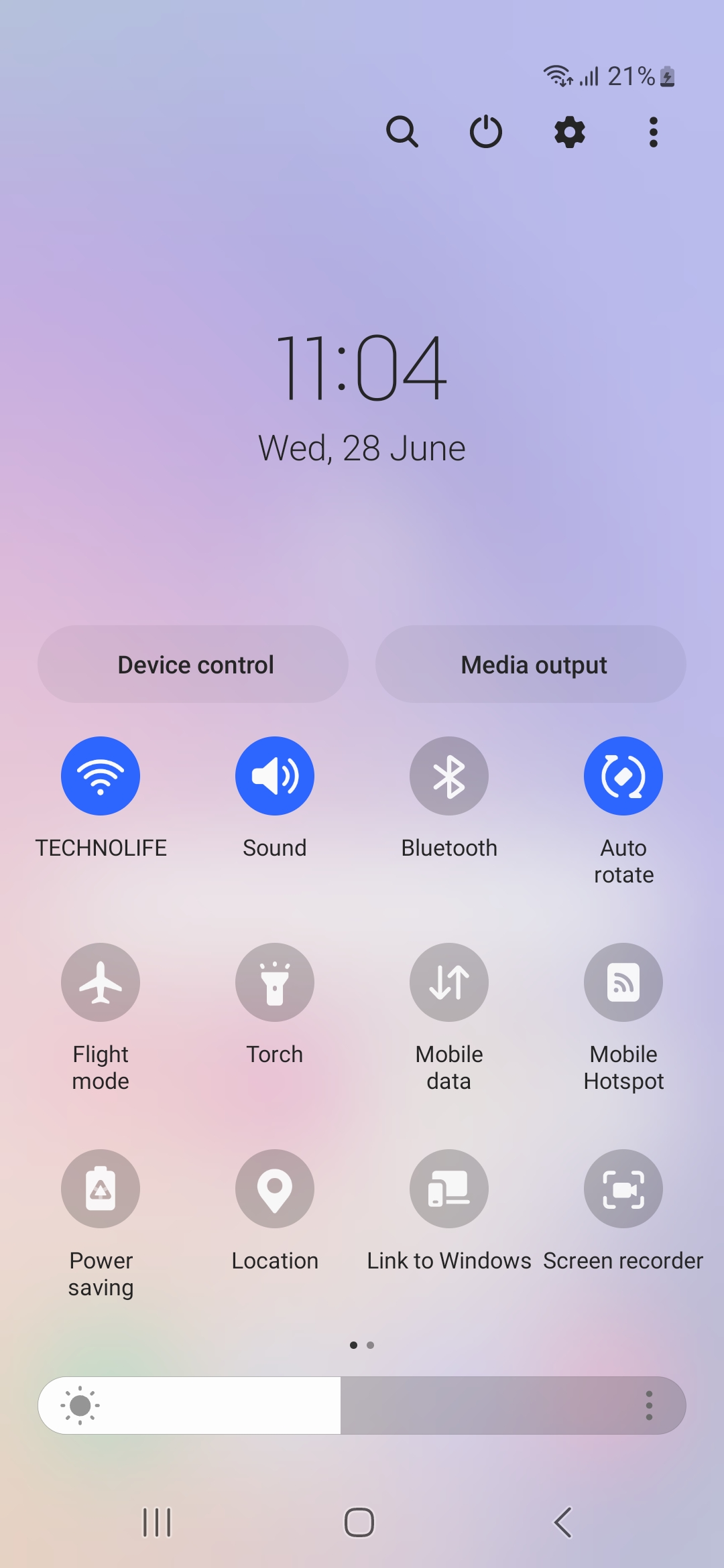Turn on Mobile Hotspot
Image resolution: width=724 pixels, height=1568 pixels.
(x=623, y=982)
